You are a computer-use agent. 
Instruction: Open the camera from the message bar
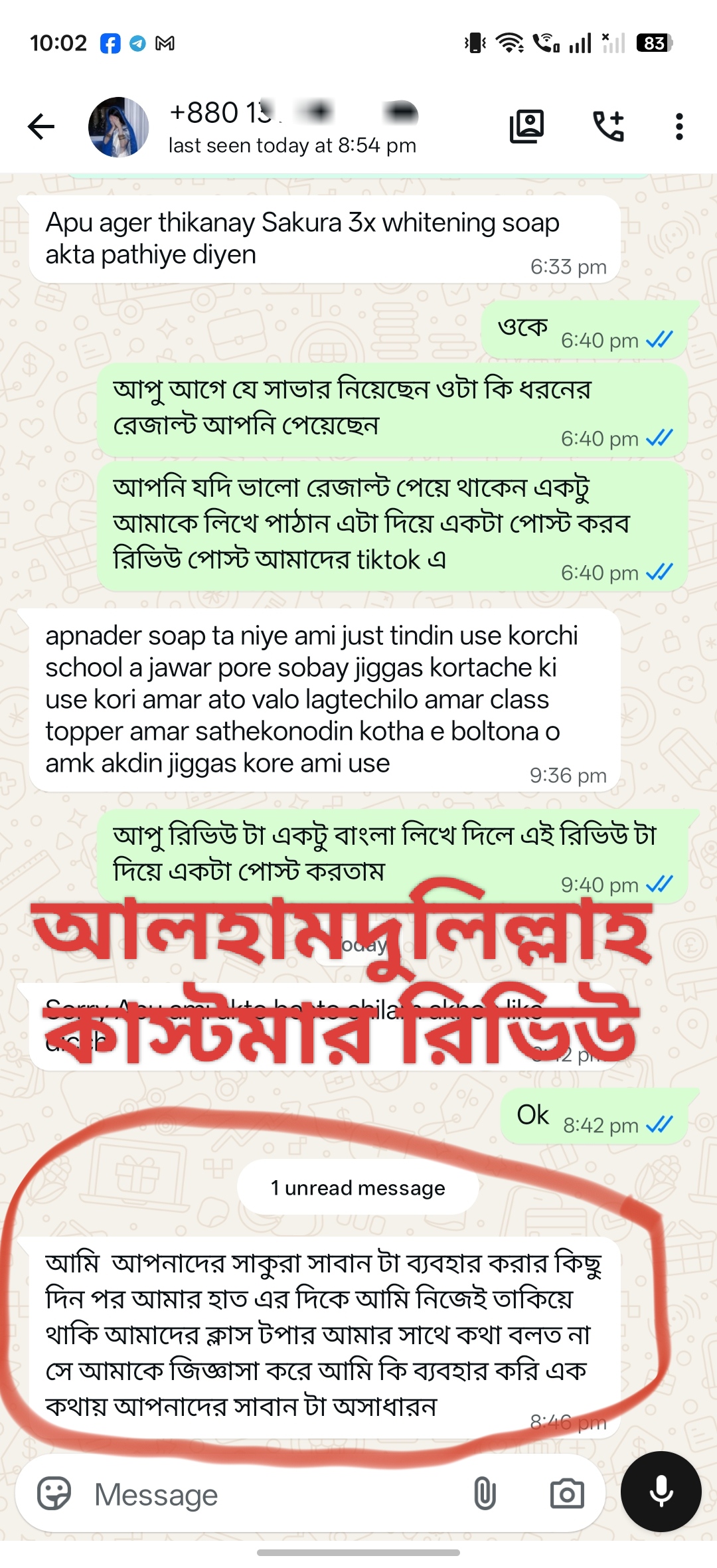coord(567,1494)
